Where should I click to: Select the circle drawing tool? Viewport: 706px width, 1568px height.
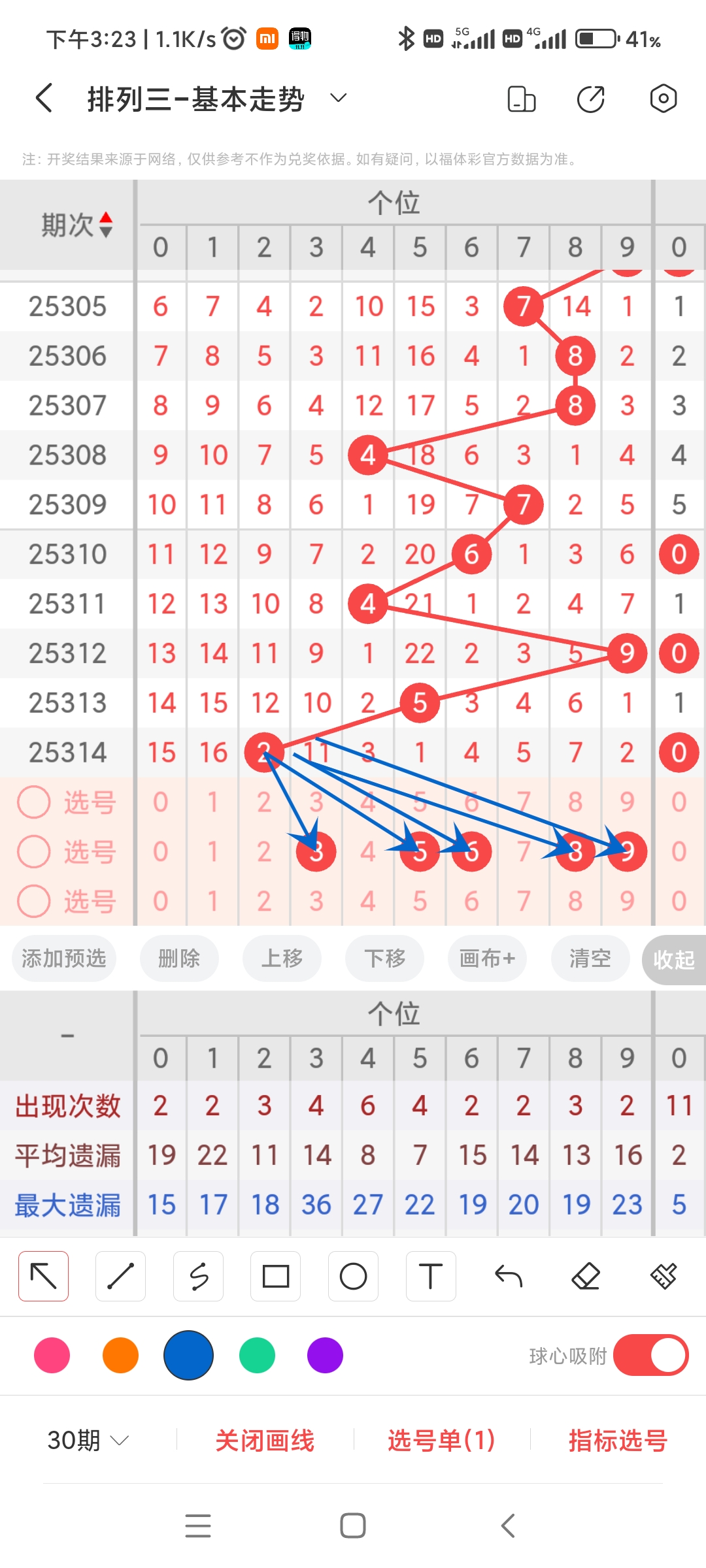353,1275
